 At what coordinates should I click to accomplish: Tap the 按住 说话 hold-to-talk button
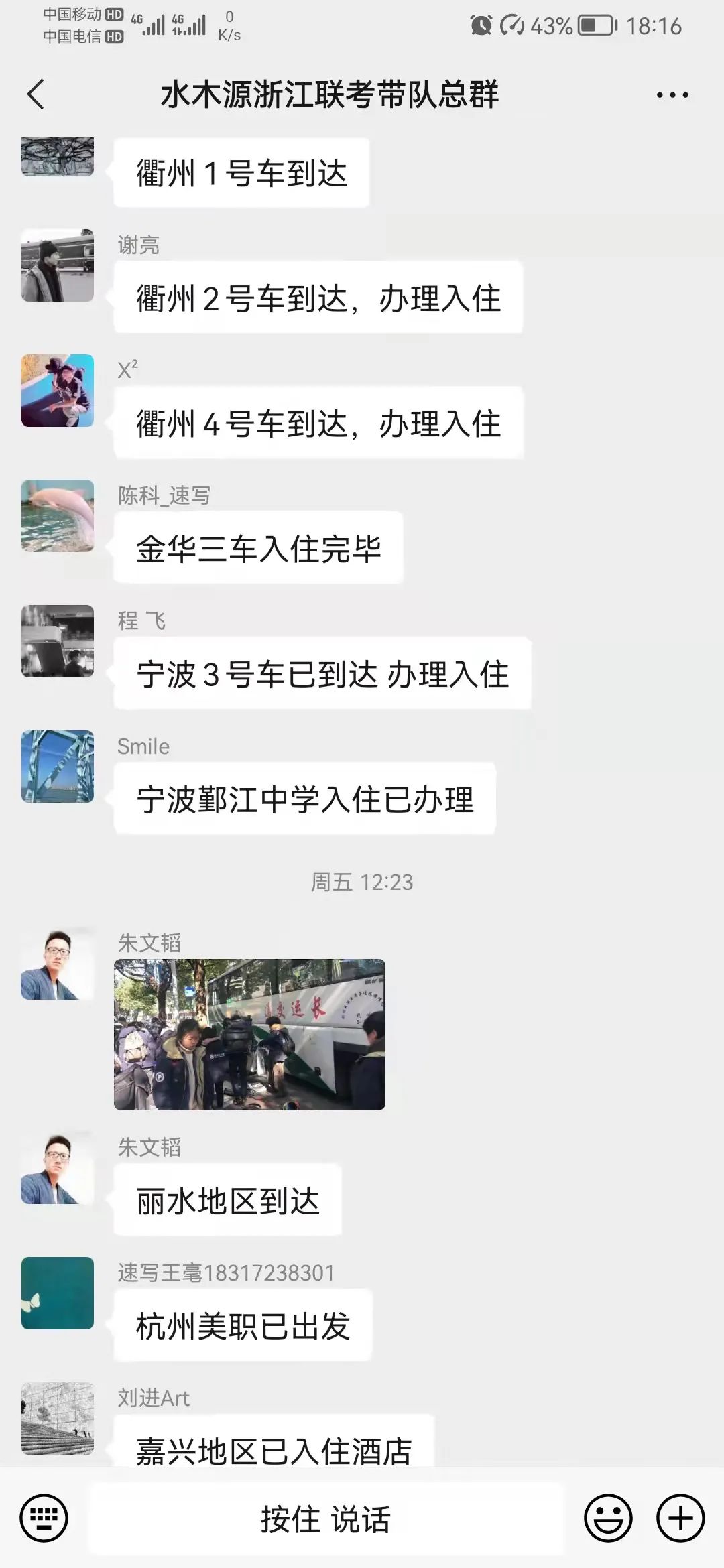[326, 1518]
